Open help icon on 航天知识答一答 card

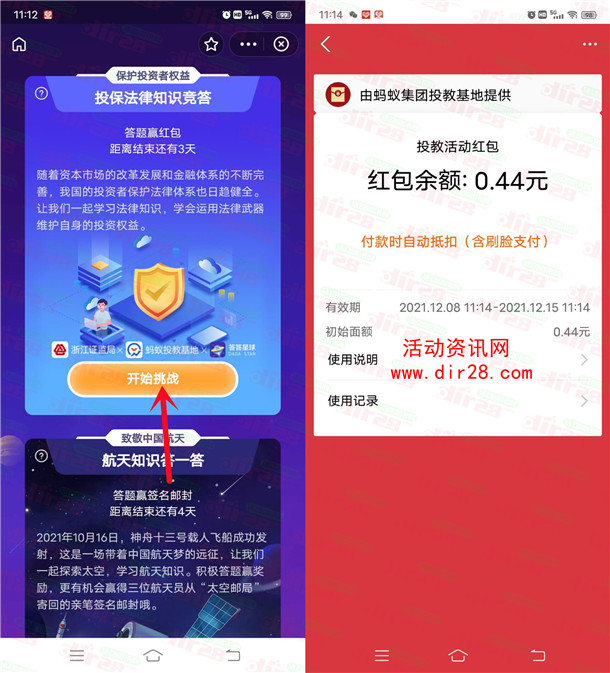[41, 456]
